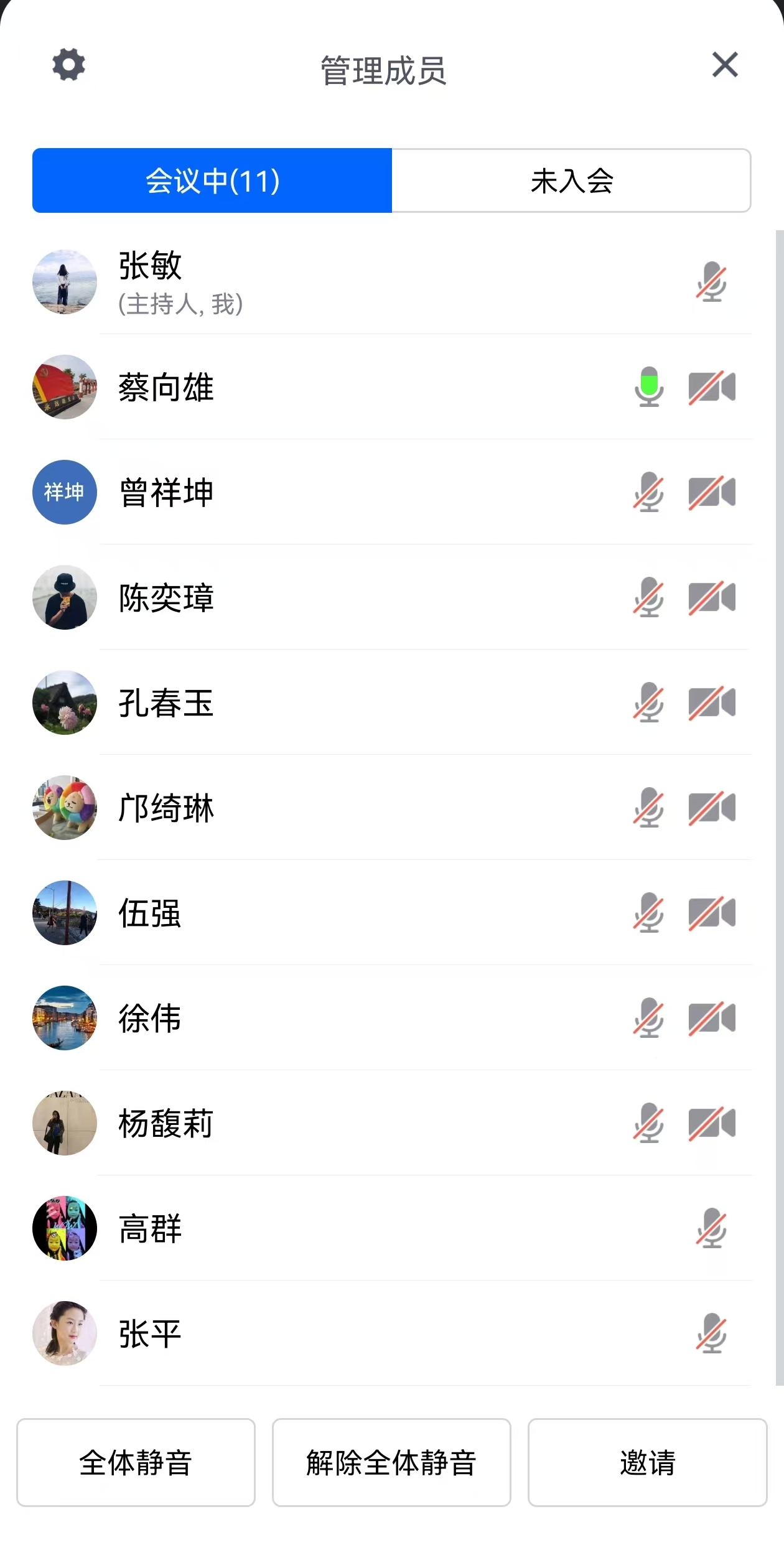Tap 曾祥坤's camera-off icon
The height and width of the screenshot is (1545, 784).
point(712,492)
